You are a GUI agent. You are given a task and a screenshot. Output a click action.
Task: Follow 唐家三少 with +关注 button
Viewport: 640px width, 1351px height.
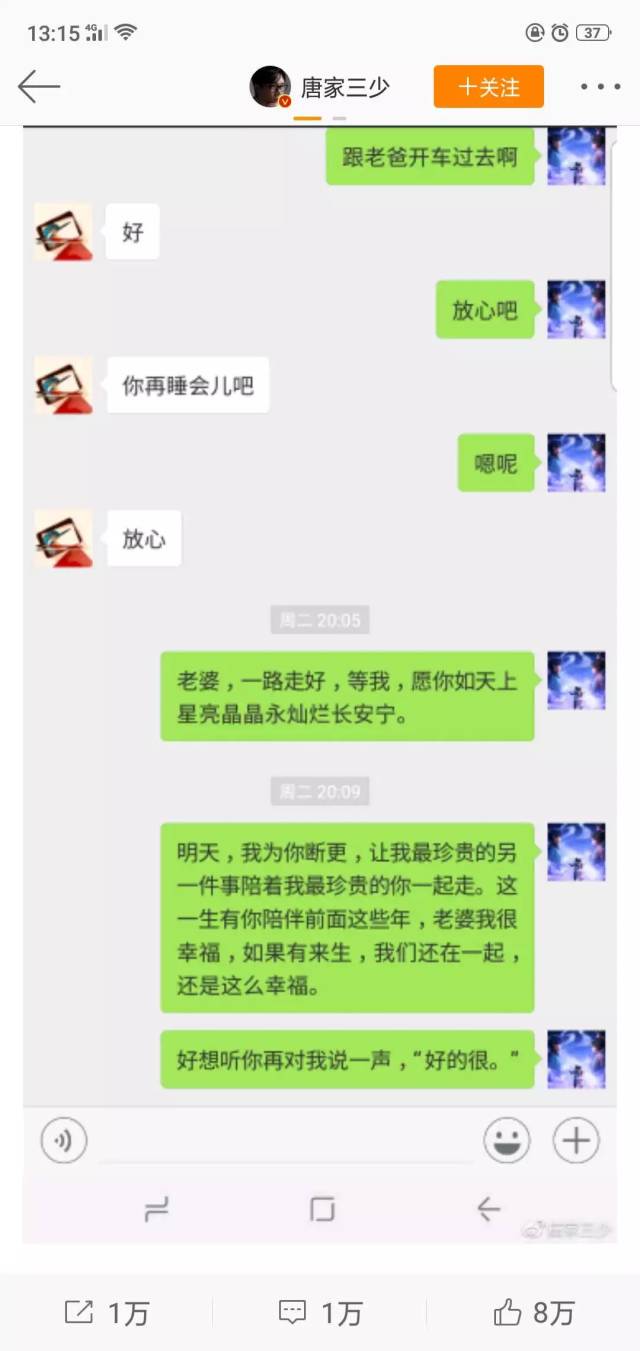click(x=489, y=87)
